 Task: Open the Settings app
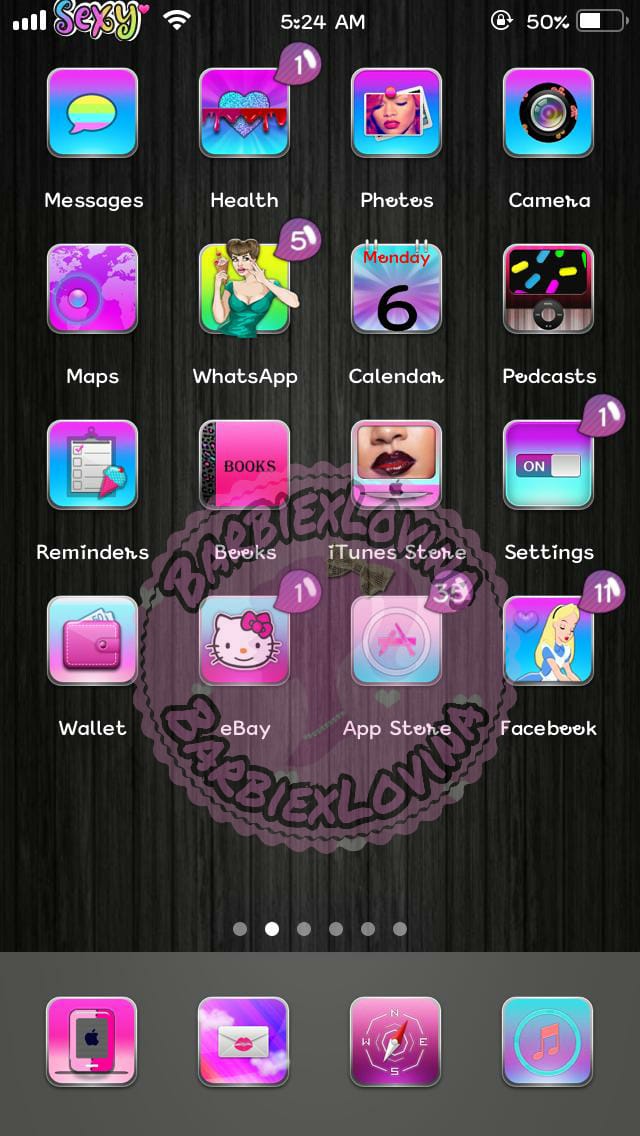click(x=548, y=465)
